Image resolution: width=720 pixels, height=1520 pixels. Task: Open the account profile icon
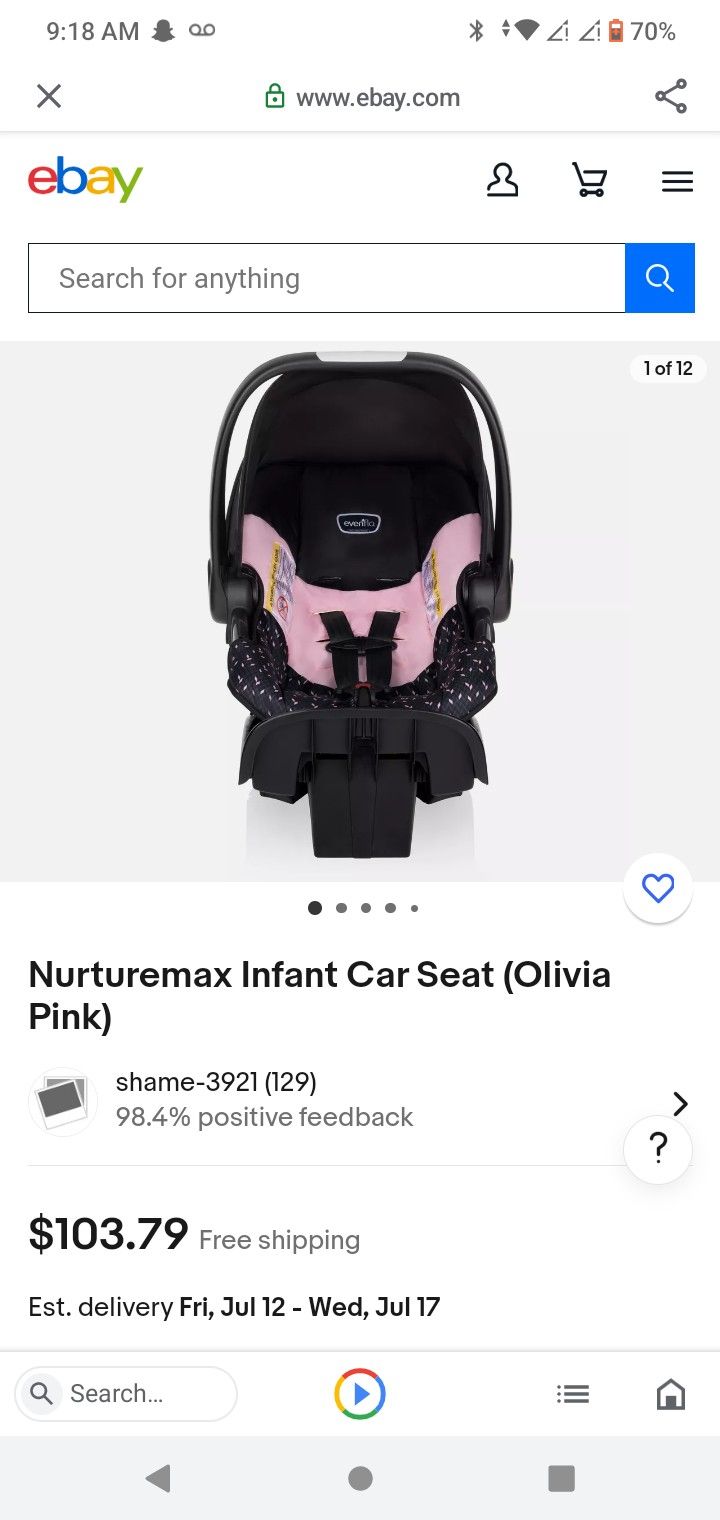click(x=502, y=180)
